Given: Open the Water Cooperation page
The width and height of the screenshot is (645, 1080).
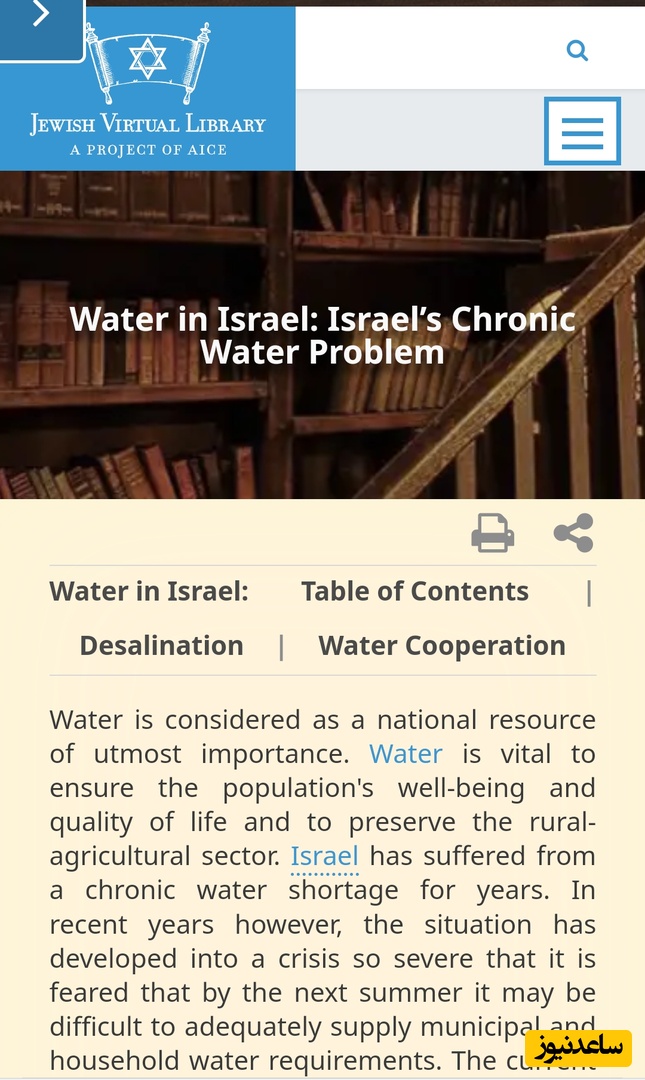Looking at the screenshot, I should (x=442, y=646).
